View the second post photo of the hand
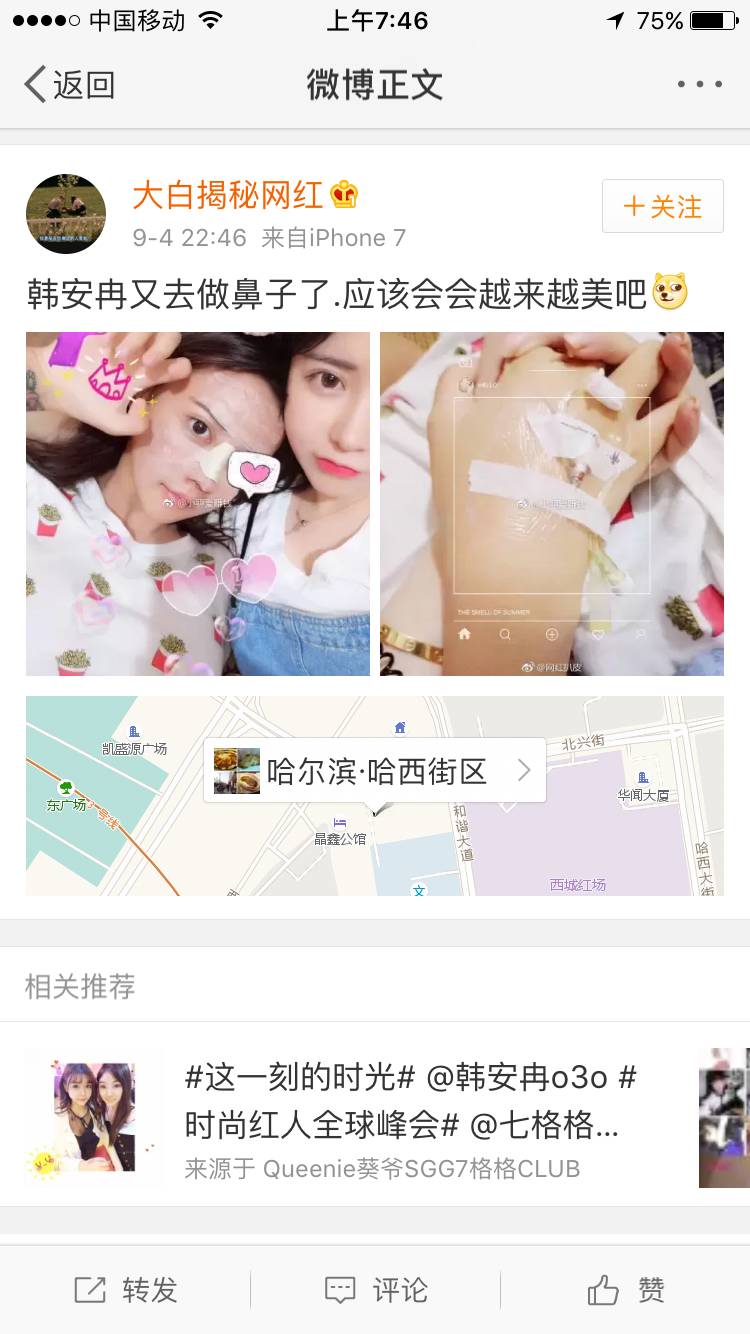This screenshot has height=1334, width=750. click(552, 504)
